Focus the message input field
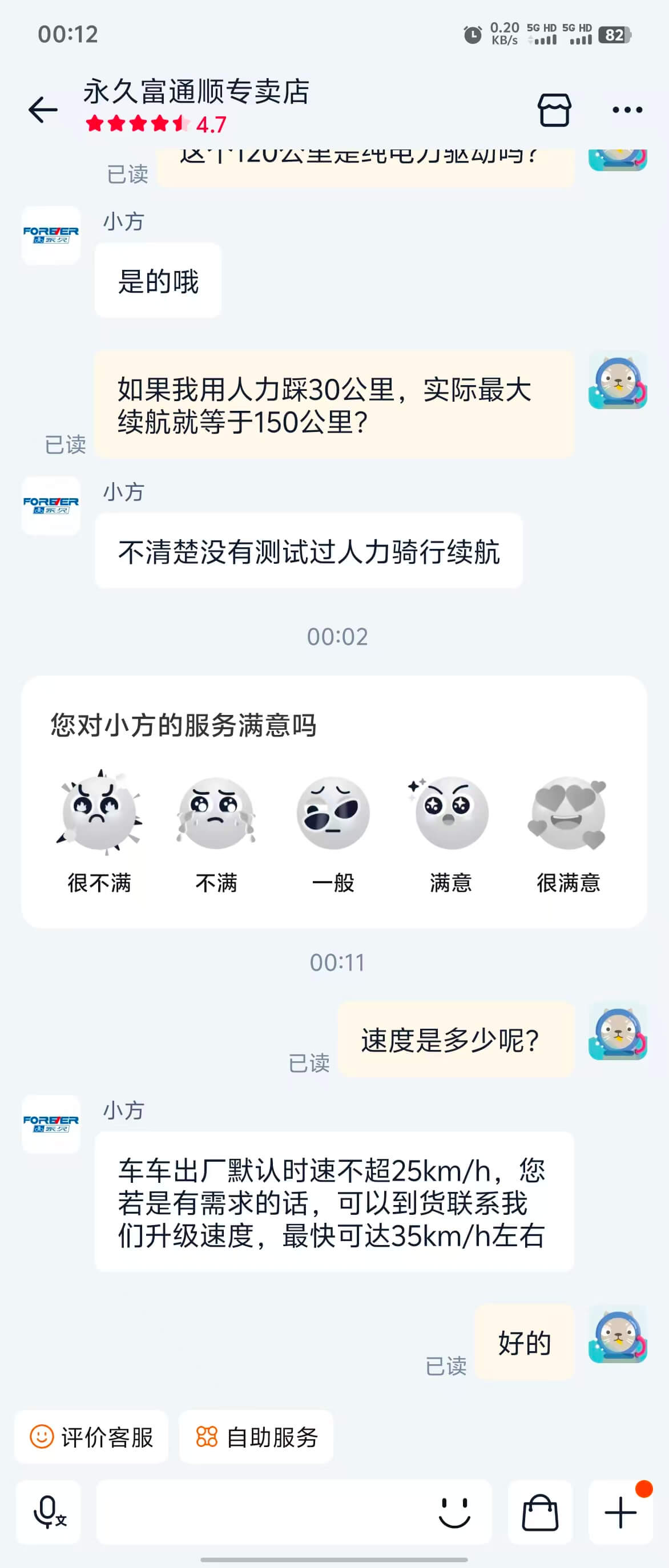The height and width of the screenshot is (1568, 669). 262,1513
